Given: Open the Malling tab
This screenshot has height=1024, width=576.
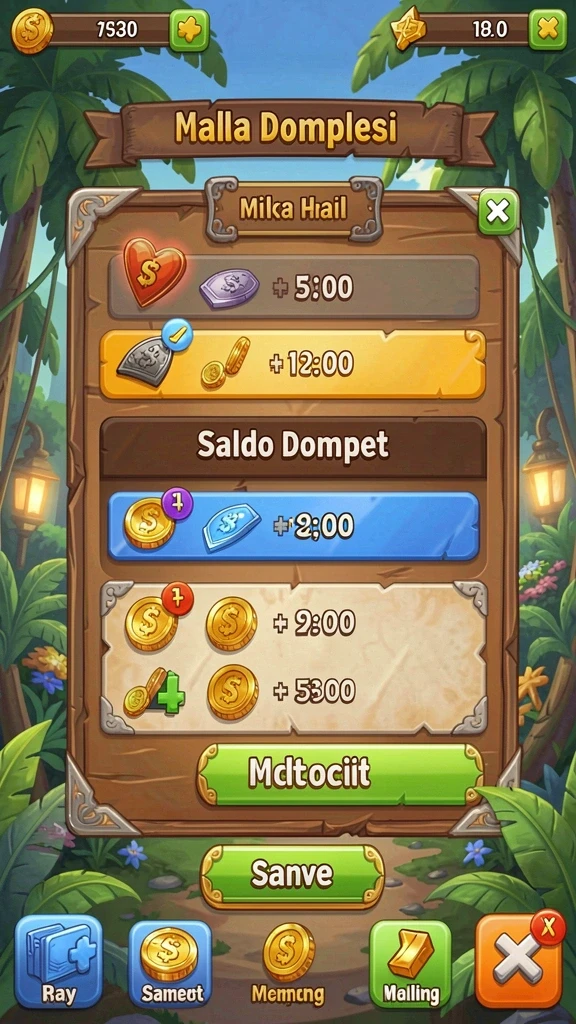Looking at the screenshot, I should pos(411,964).
